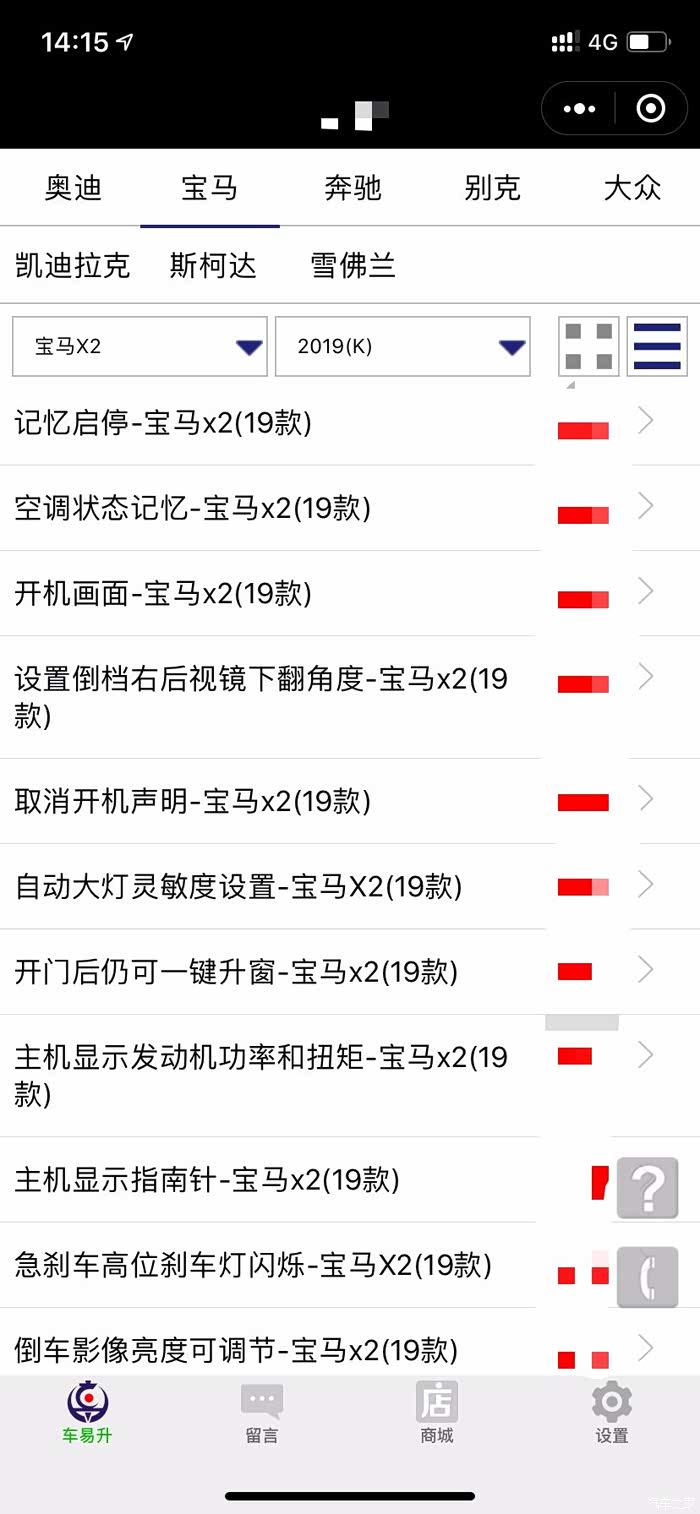This screenshot has height=1514, width=700.
Task: Open 开机画面-宝马x2(19款) item
Action: tap(300, 594)
